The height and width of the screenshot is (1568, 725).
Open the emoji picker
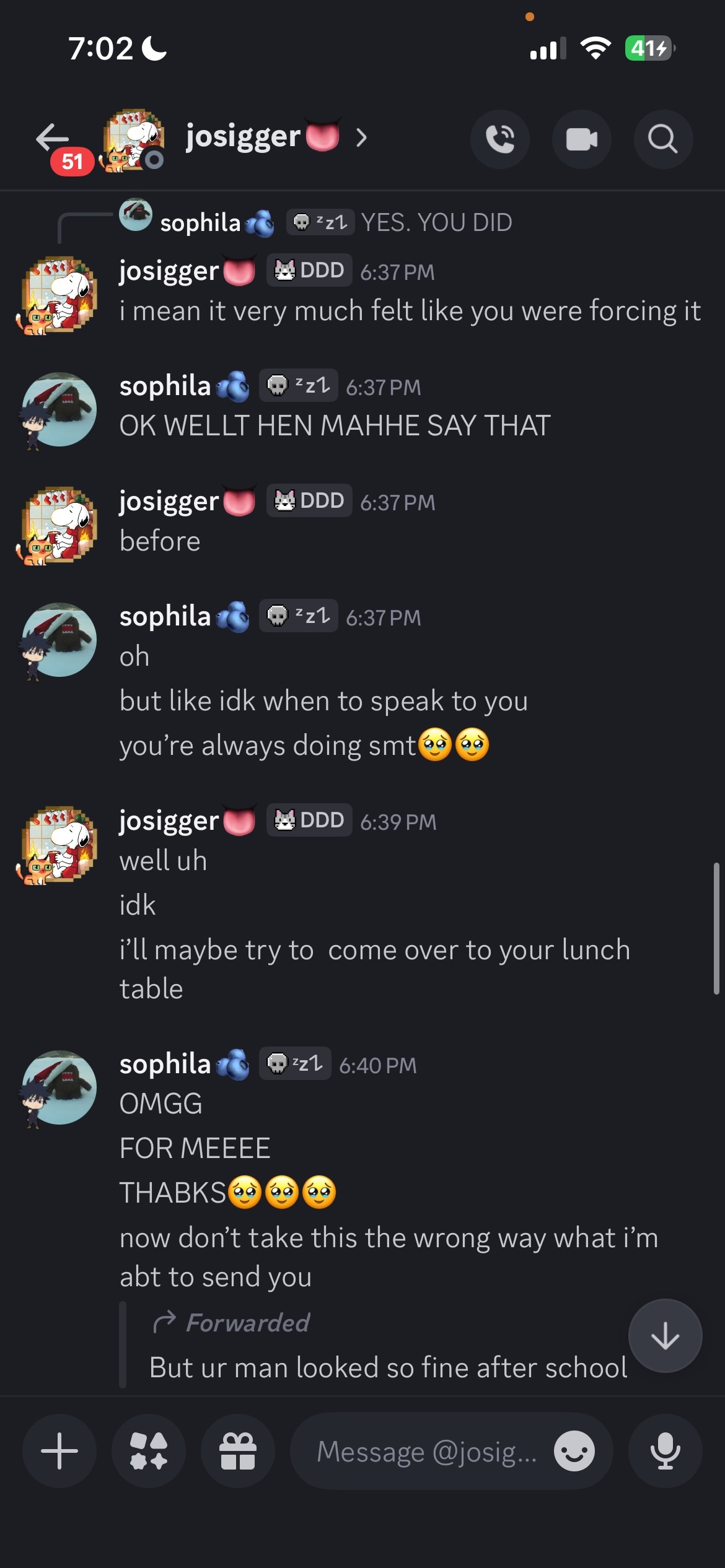click(x=574, y=1451)
